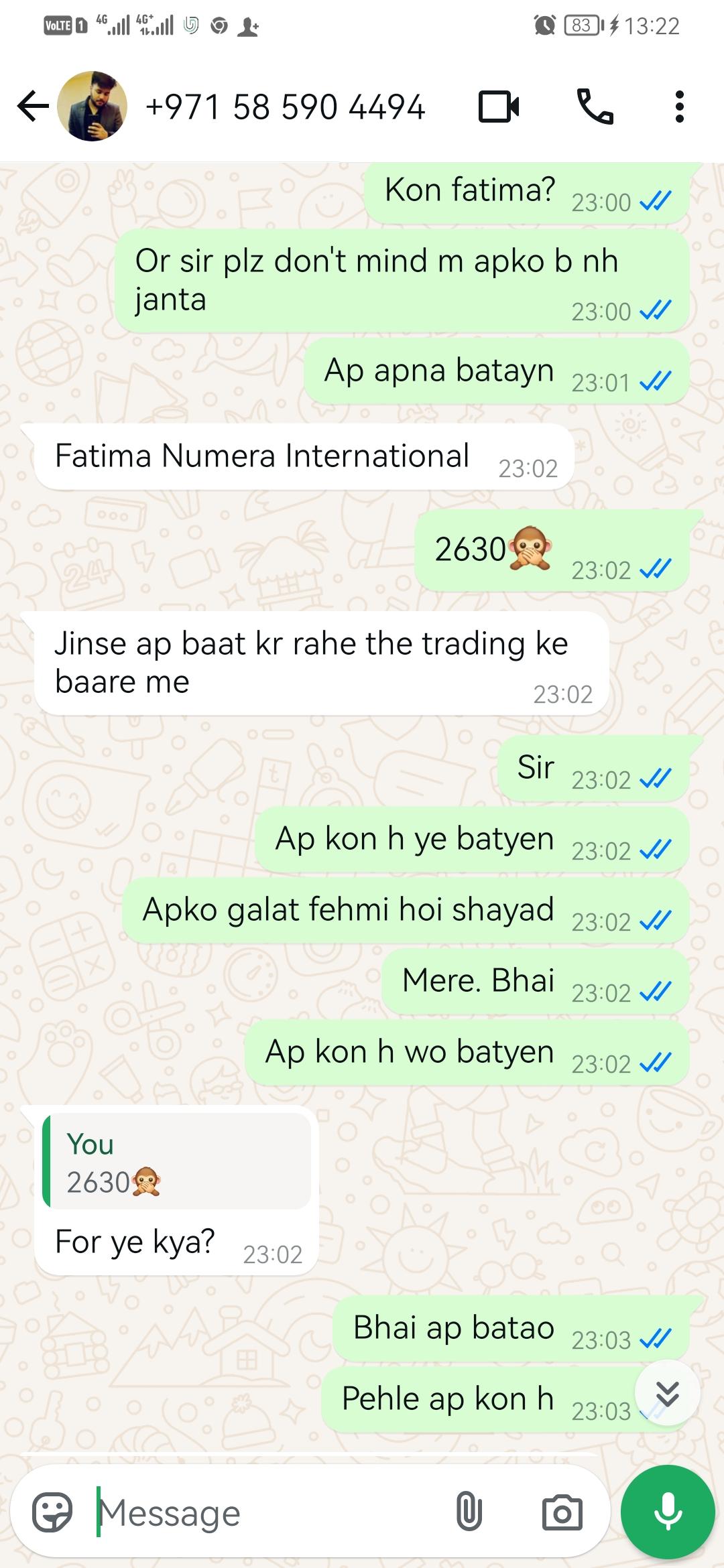Jump to the quoted 2630 reply
This screenshot has height=1568, width=724.
point(178,1163)
